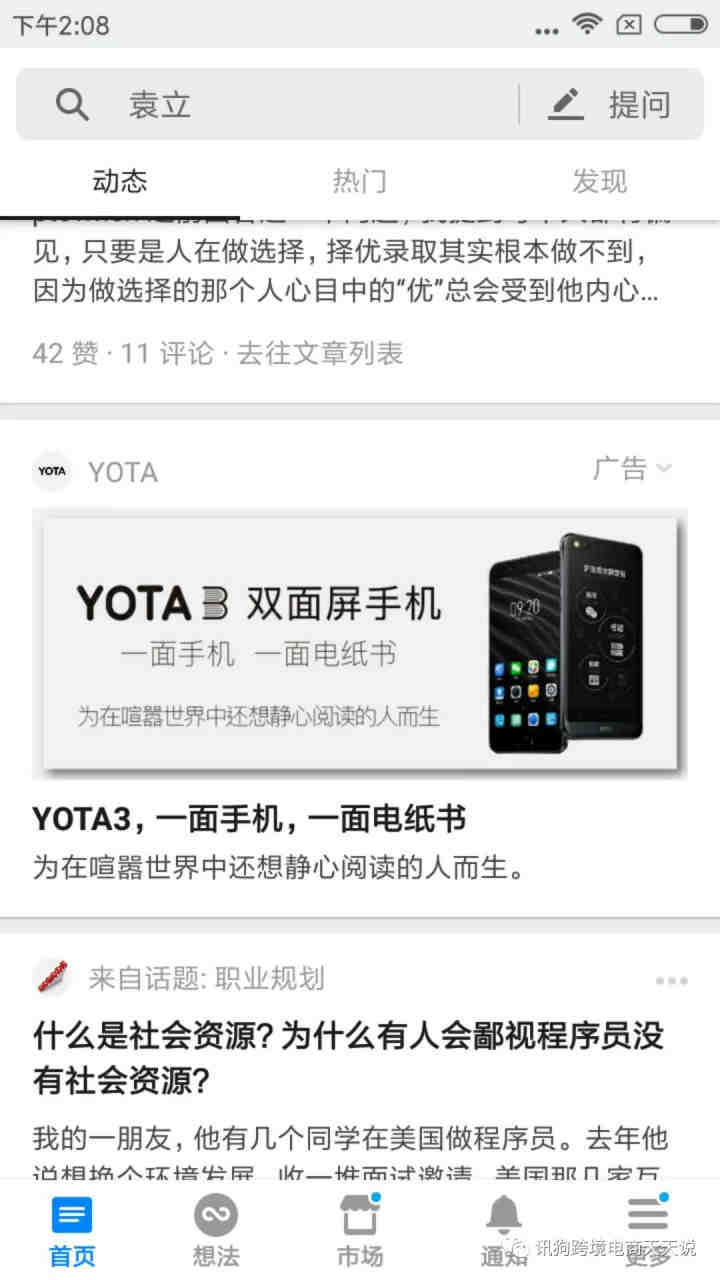
Task: Open the 提问 ask-question button
Action: click(x=610, y=105)
